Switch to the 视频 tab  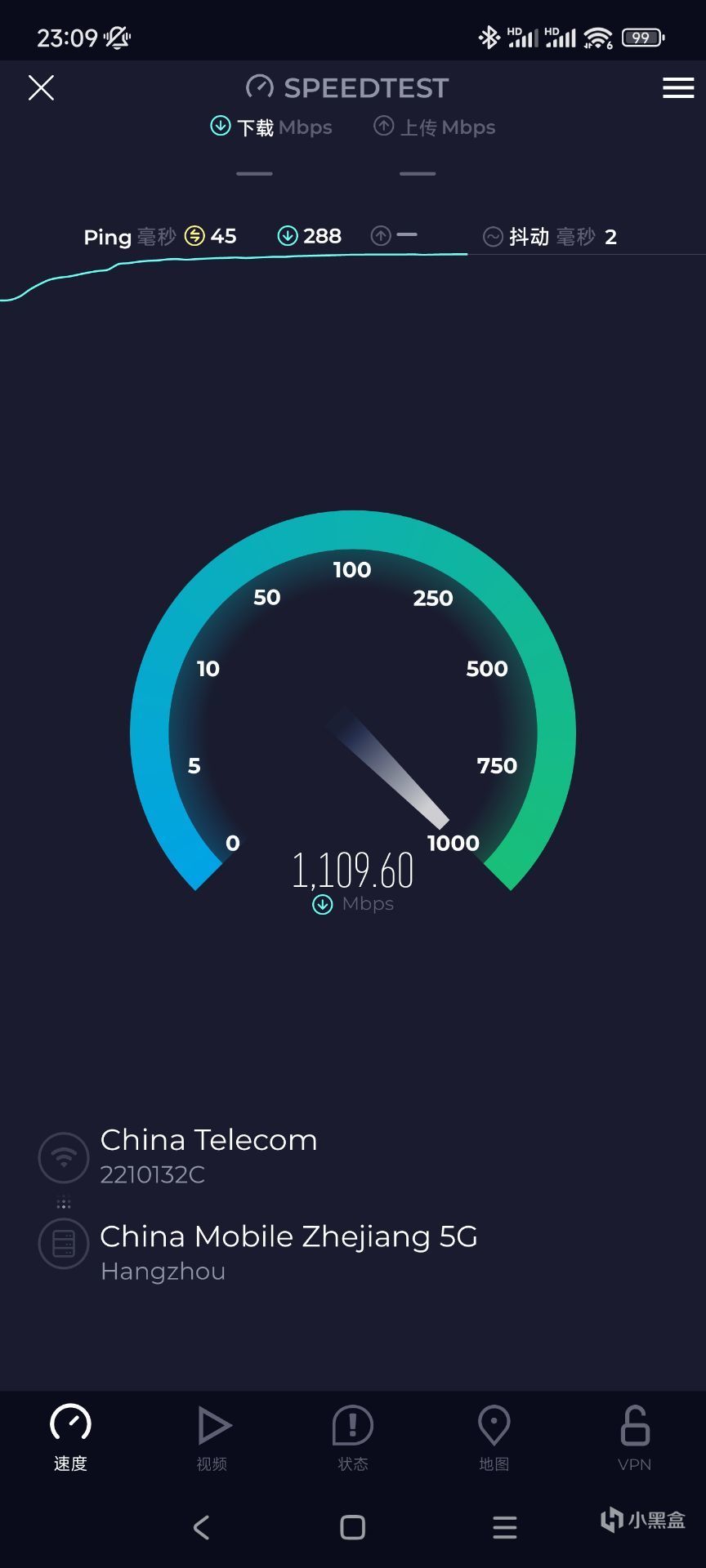point(212,1438)
